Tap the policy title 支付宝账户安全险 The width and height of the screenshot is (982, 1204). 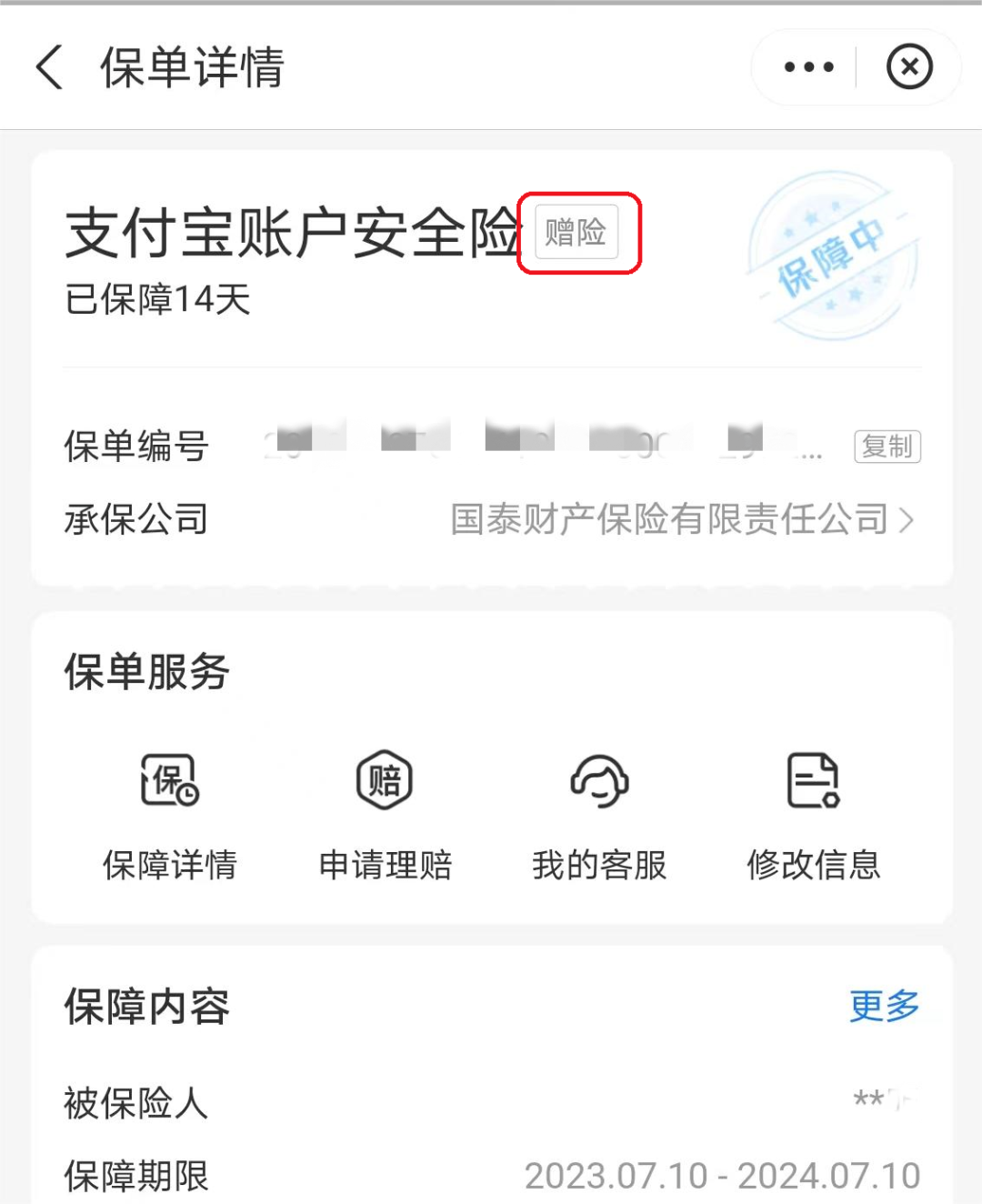tap(286, 229)
